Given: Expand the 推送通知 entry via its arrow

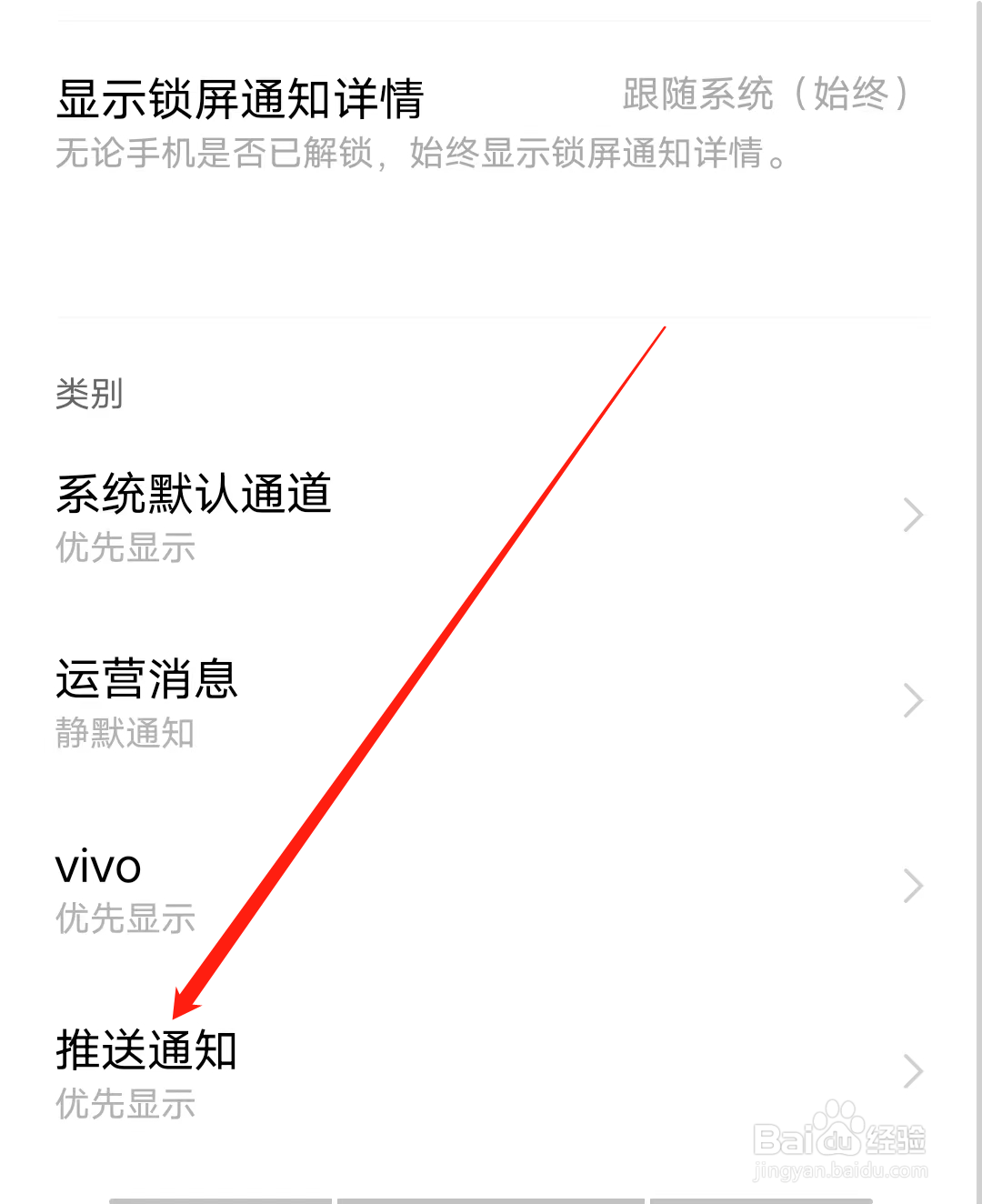Looking at the screenshot, I should point(913,1071).
